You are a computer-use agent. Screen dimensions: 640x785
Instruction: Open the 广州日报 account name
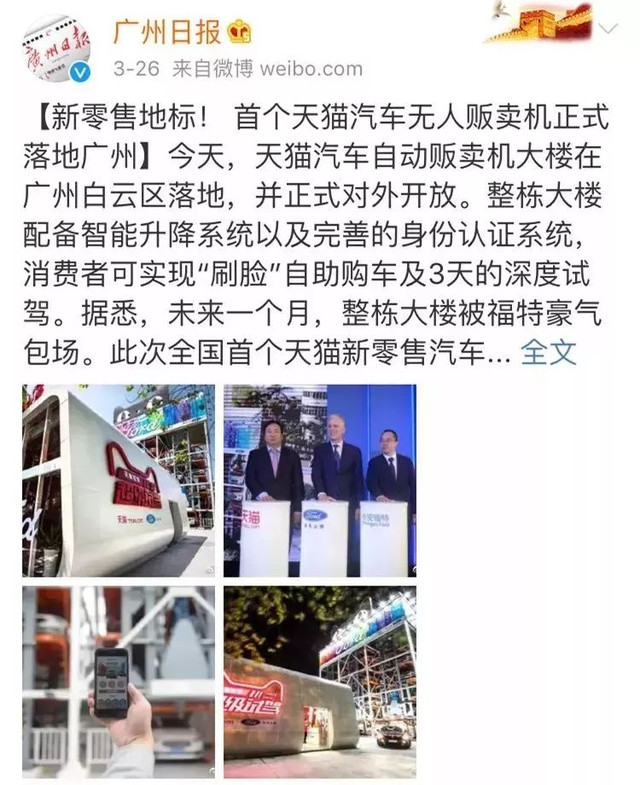165,31
